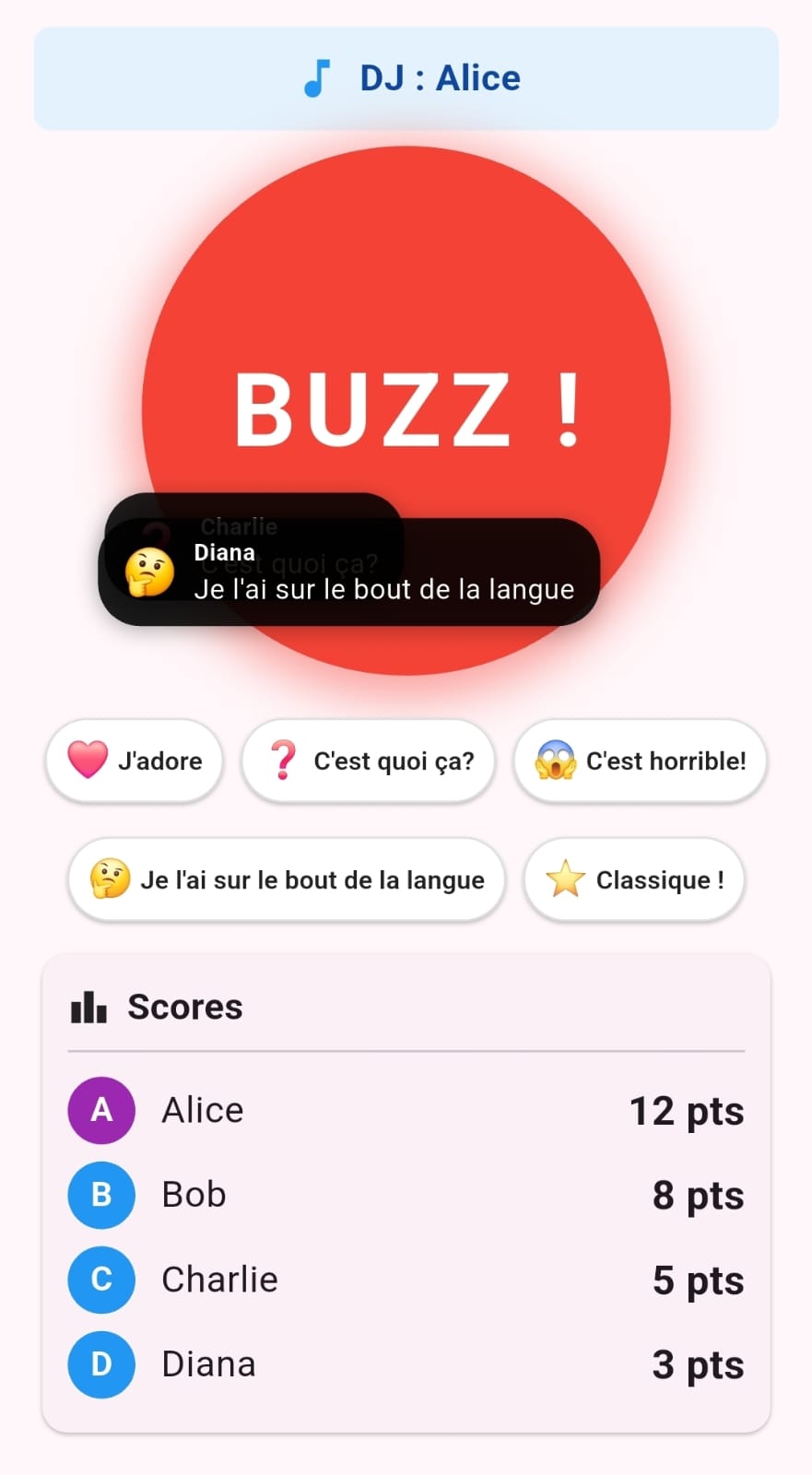Viewport: 812px width, 1475px height.
Task: Choose "Je l'ai sur le bout de la langue" chip
Action: point(287,879)
